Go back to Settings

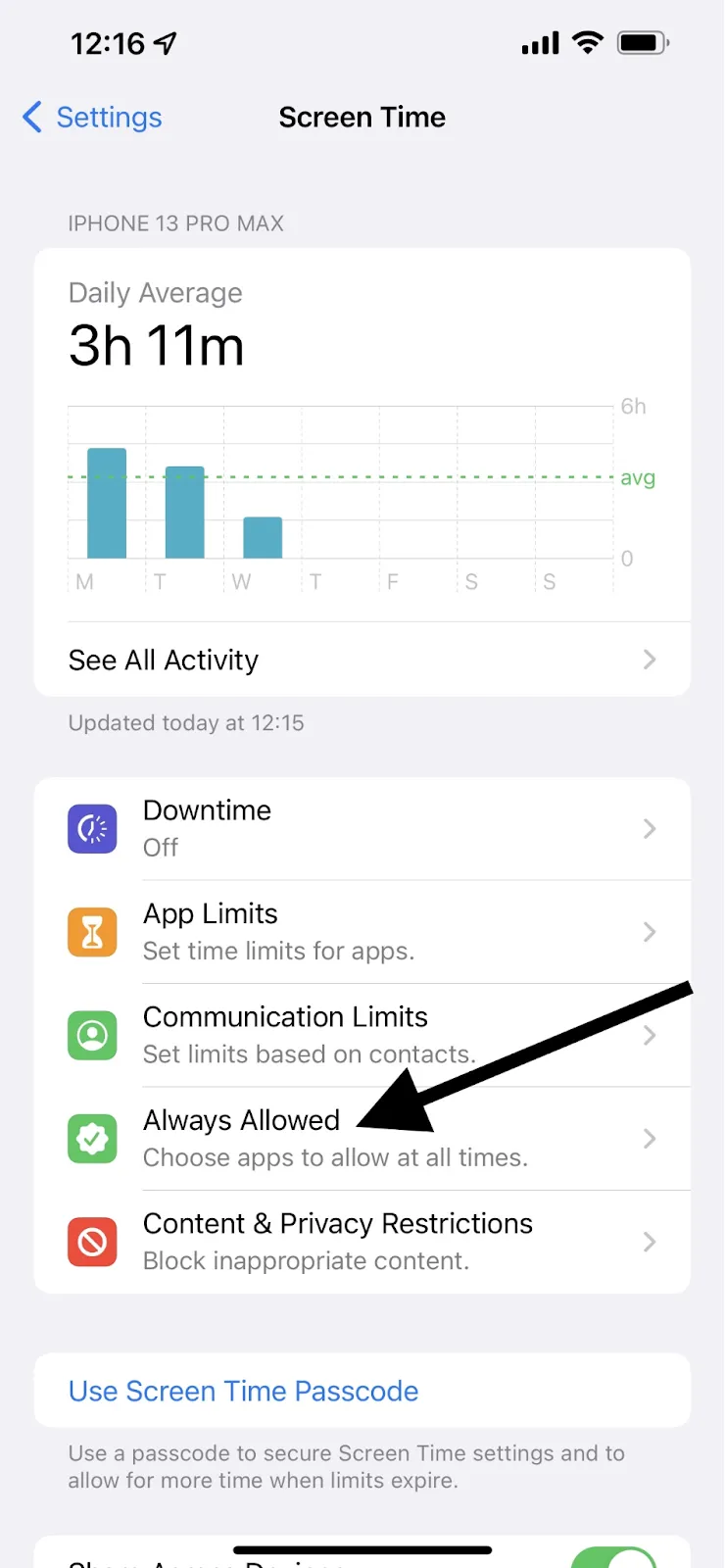[92, 118]
